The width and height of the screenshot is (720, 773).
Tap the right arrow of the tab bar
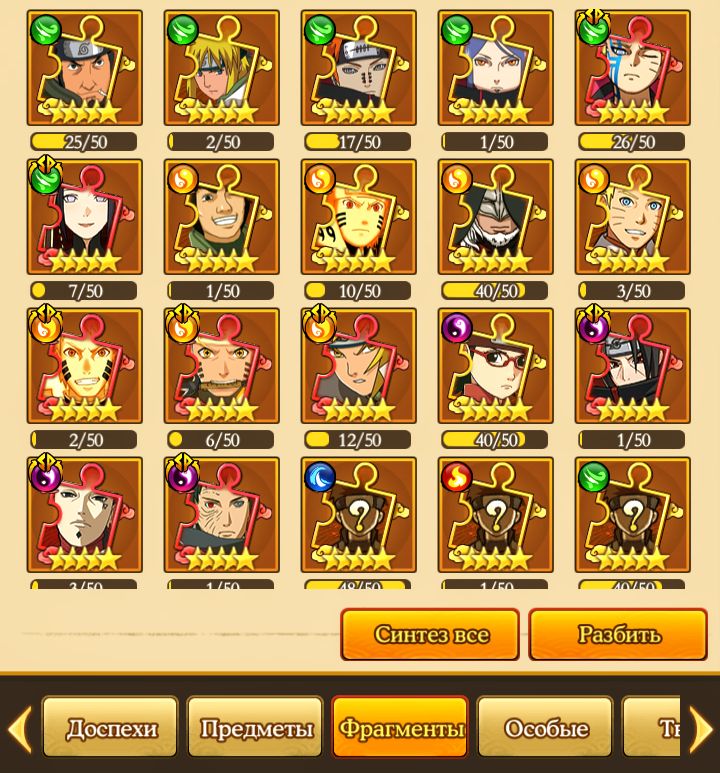tap(702, 729)
